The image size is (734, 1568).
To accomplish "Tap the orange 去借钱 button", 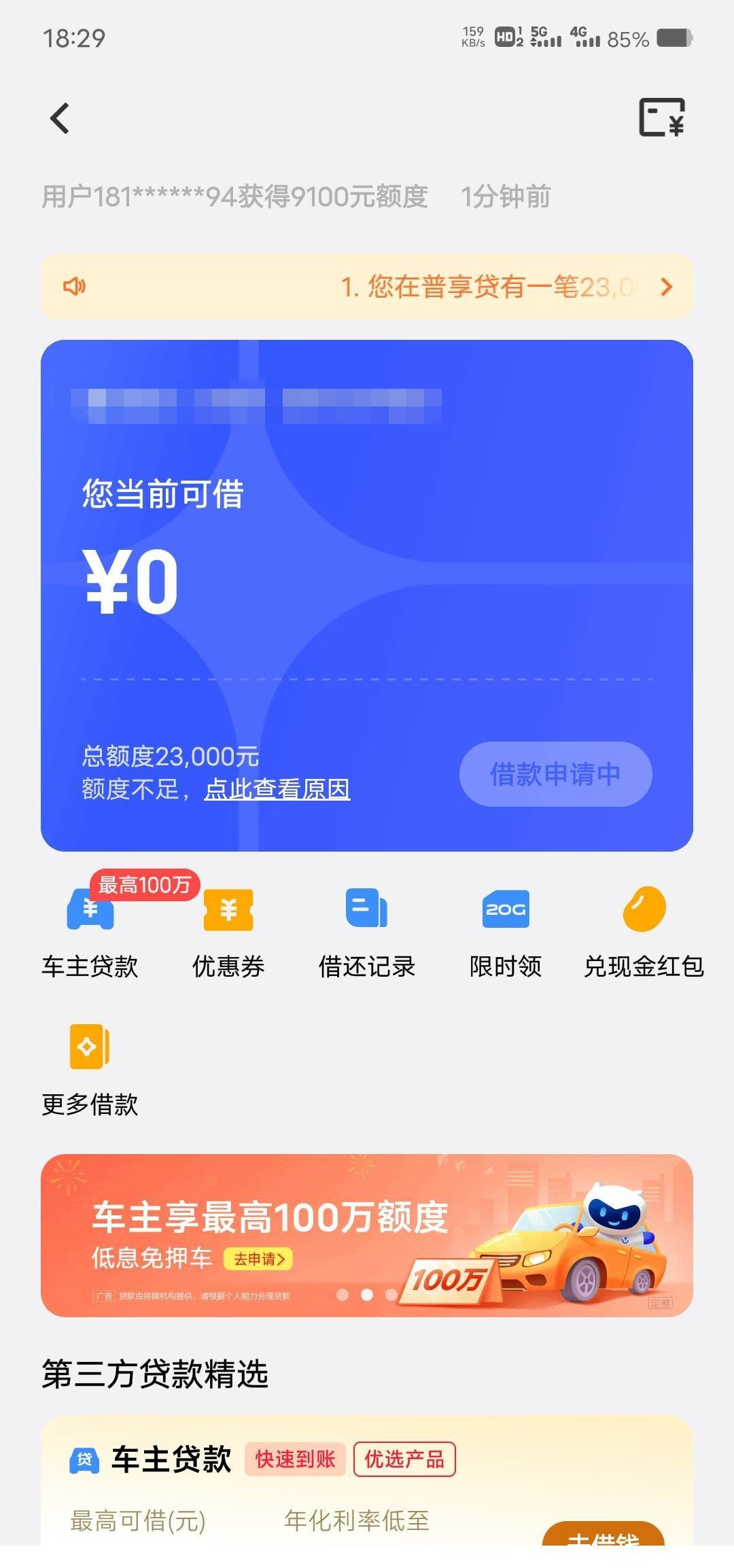I will 603,1533.
